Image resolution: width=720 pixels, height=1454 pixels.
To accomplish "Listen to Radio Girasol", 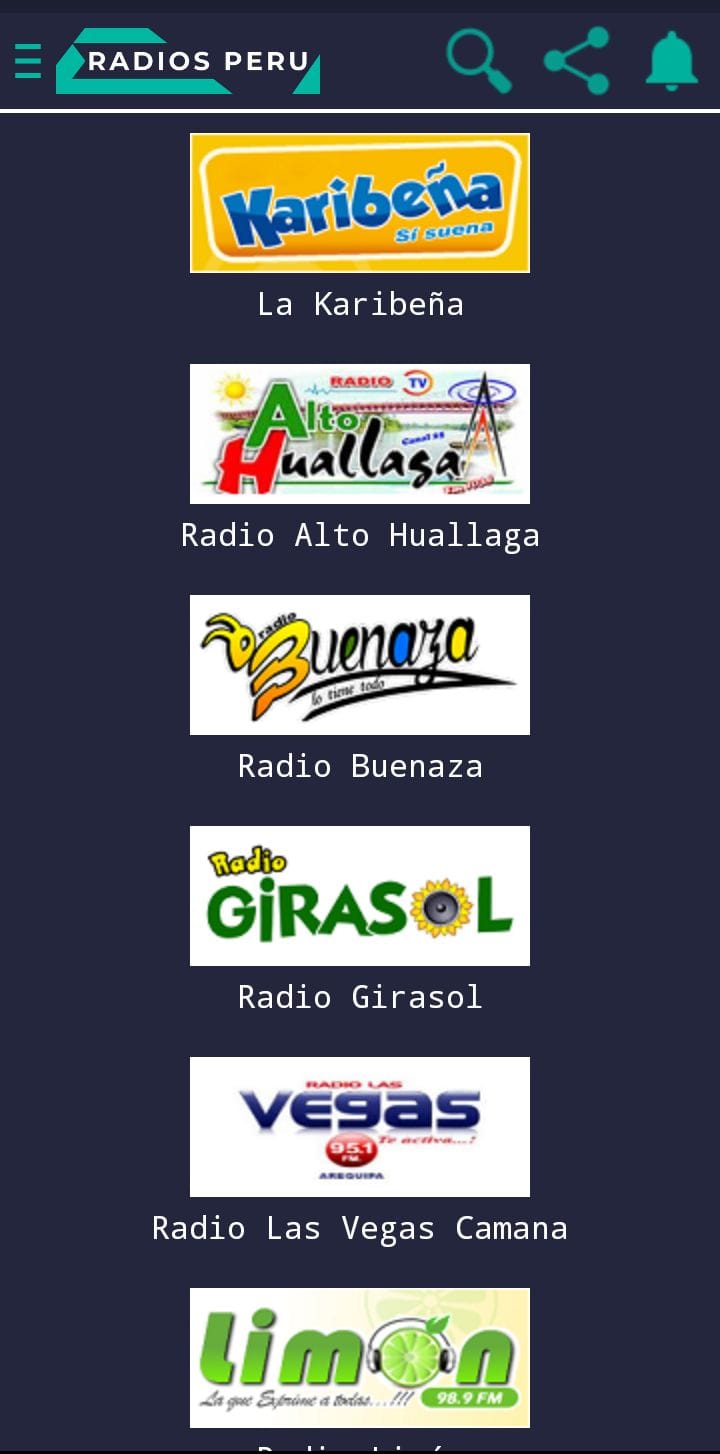I will (360, 896).
